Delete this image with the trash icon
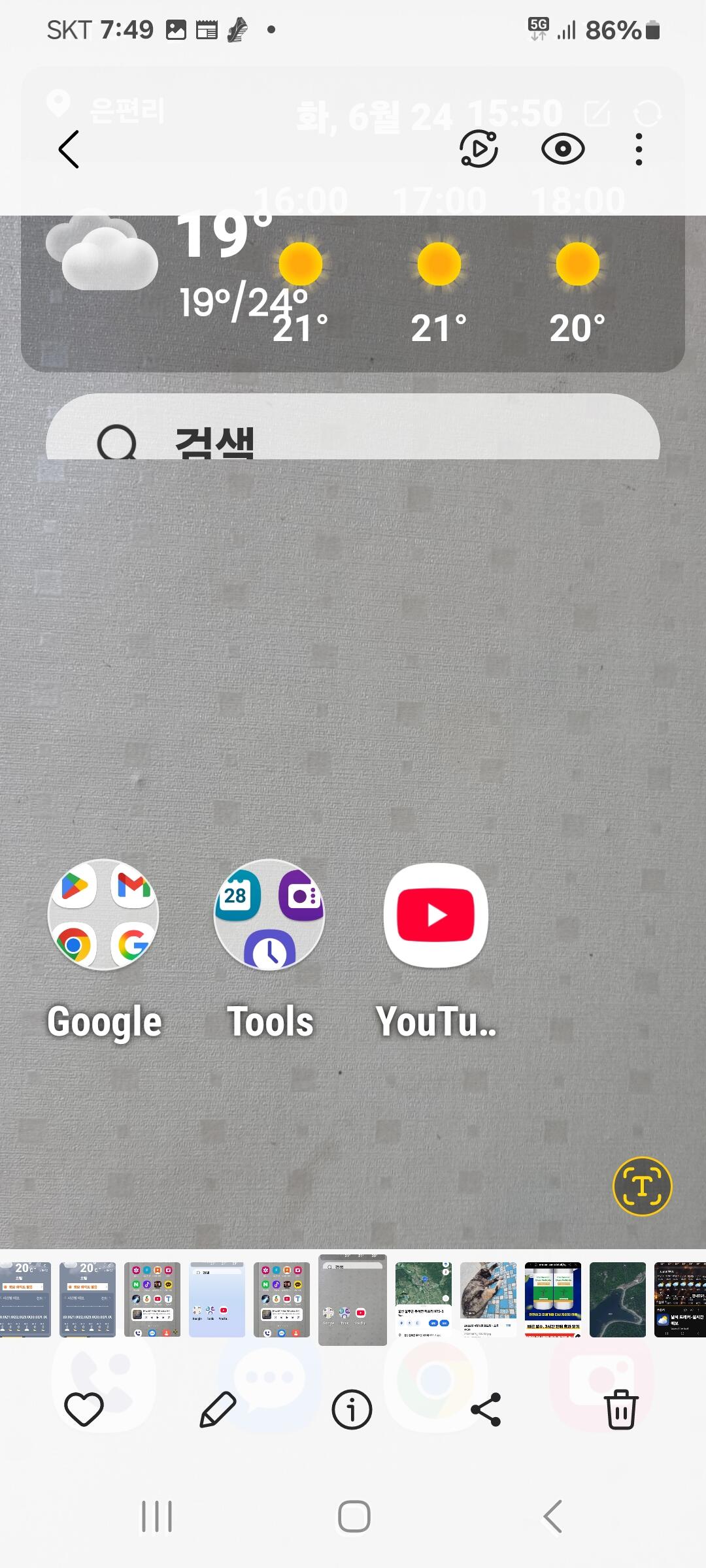The width and height of the screenshot is (706, 1568). 620,1409
